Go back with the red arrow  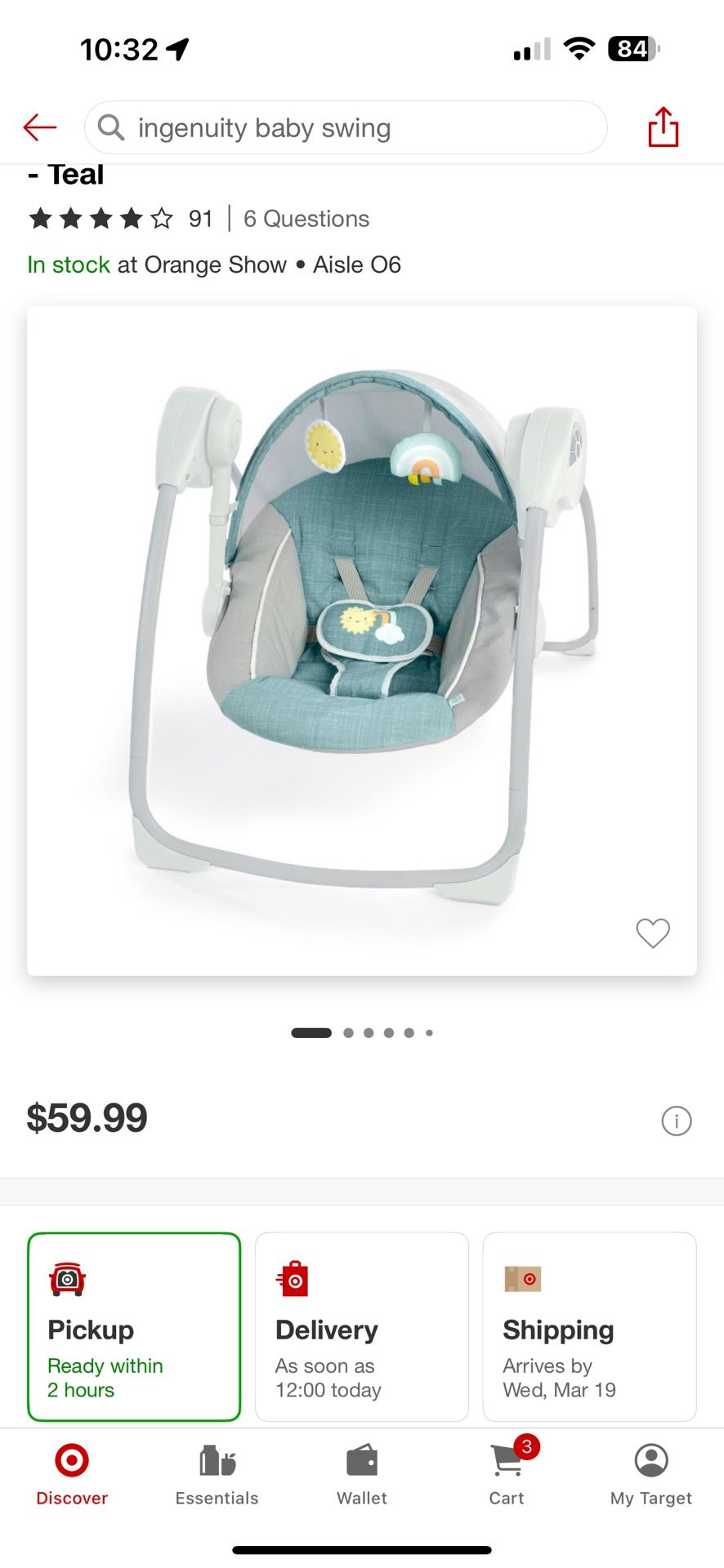pyautogui.click(x=39, y=127)
